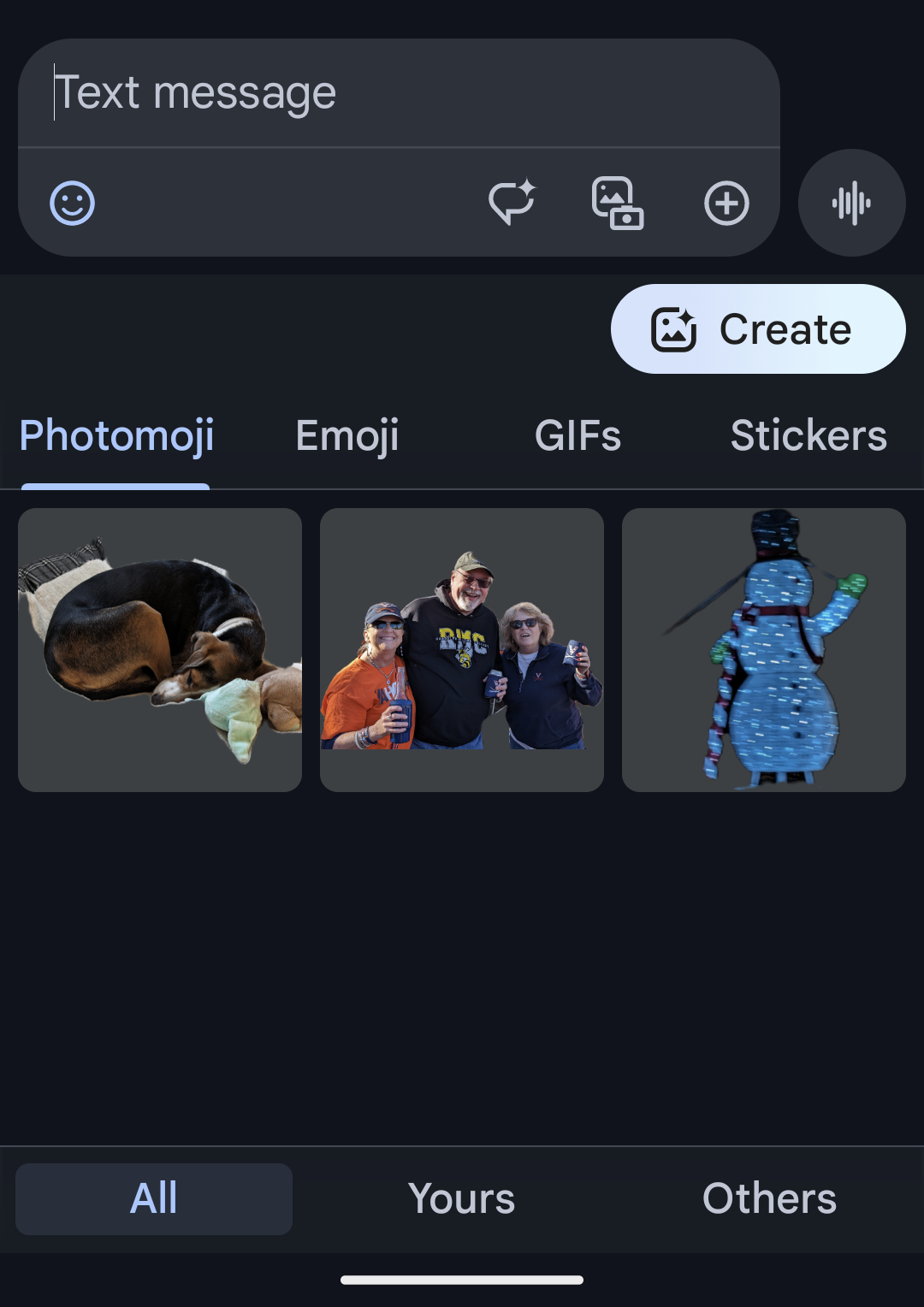Image resolution: width=924 pixels, height=1307 pixels.
Task: Select the three people Photomoji
Action: tap(462, 650)
